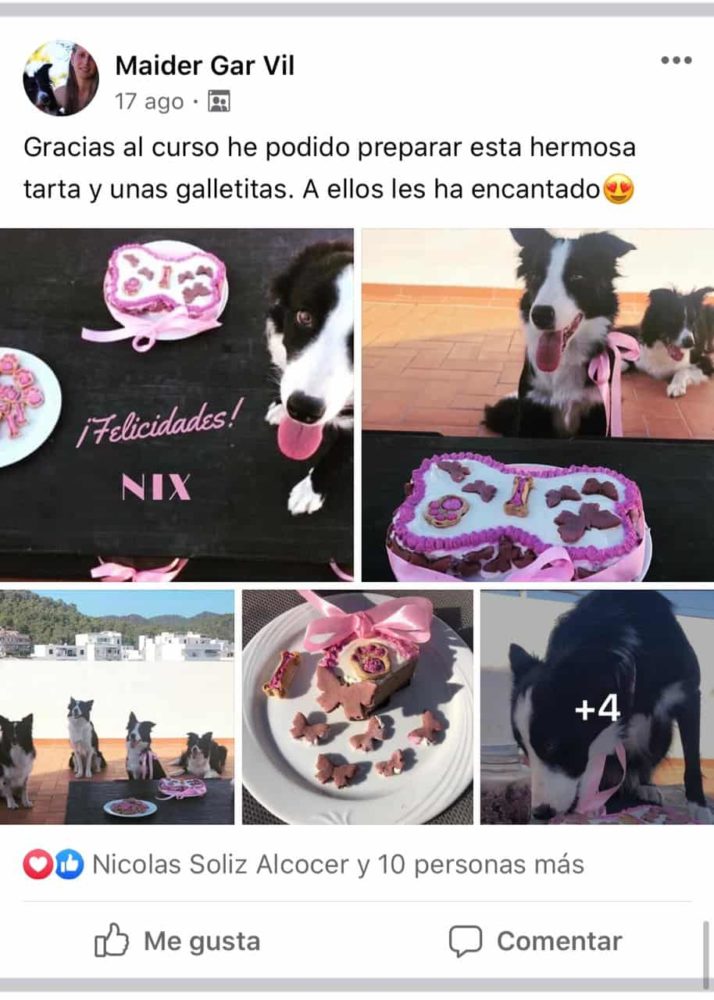
Task: Like the post with Me gusta
Action: coord(178,941)
